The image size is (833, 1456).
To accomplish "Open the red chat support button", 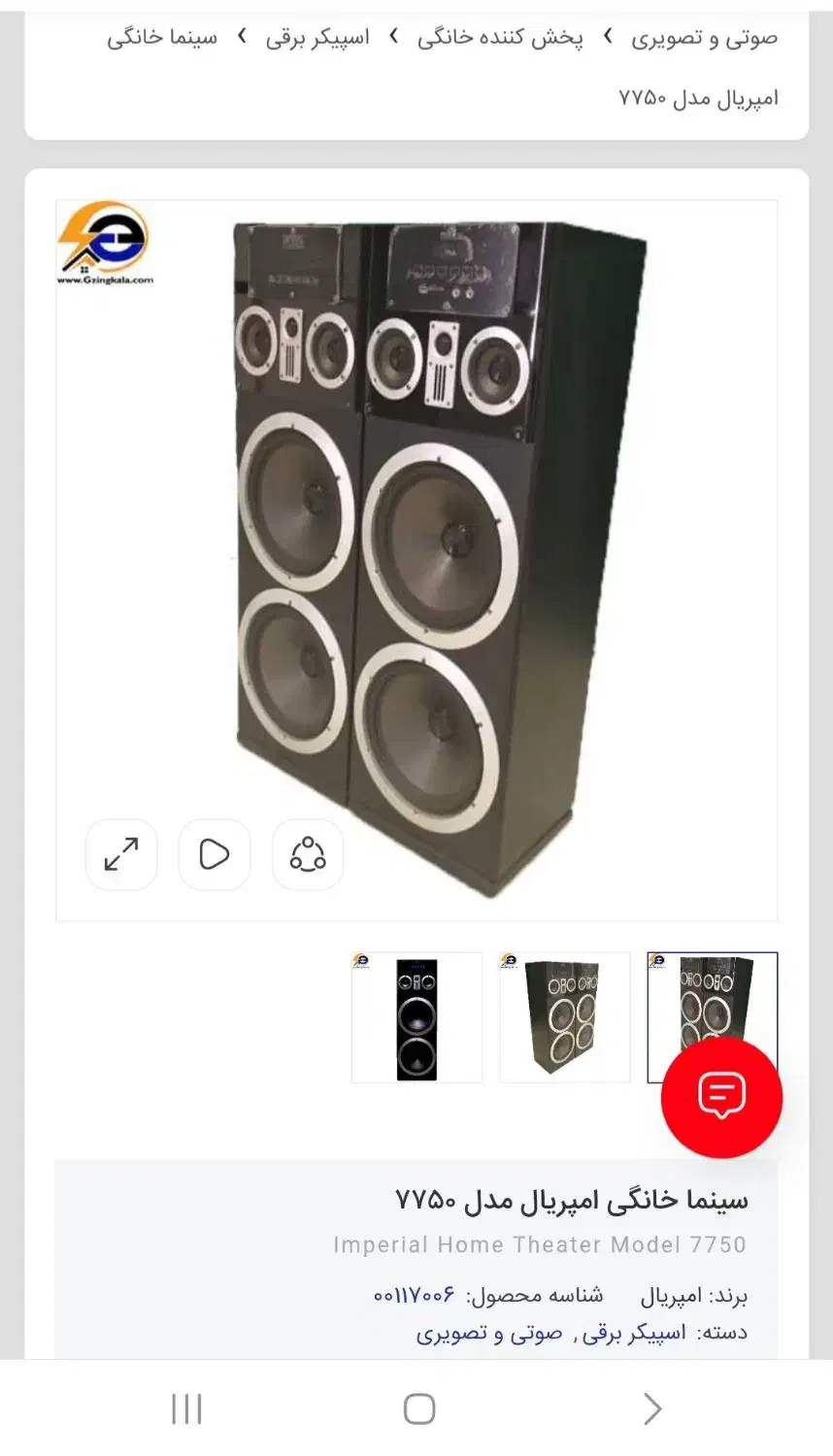I will click(721, 1097).
